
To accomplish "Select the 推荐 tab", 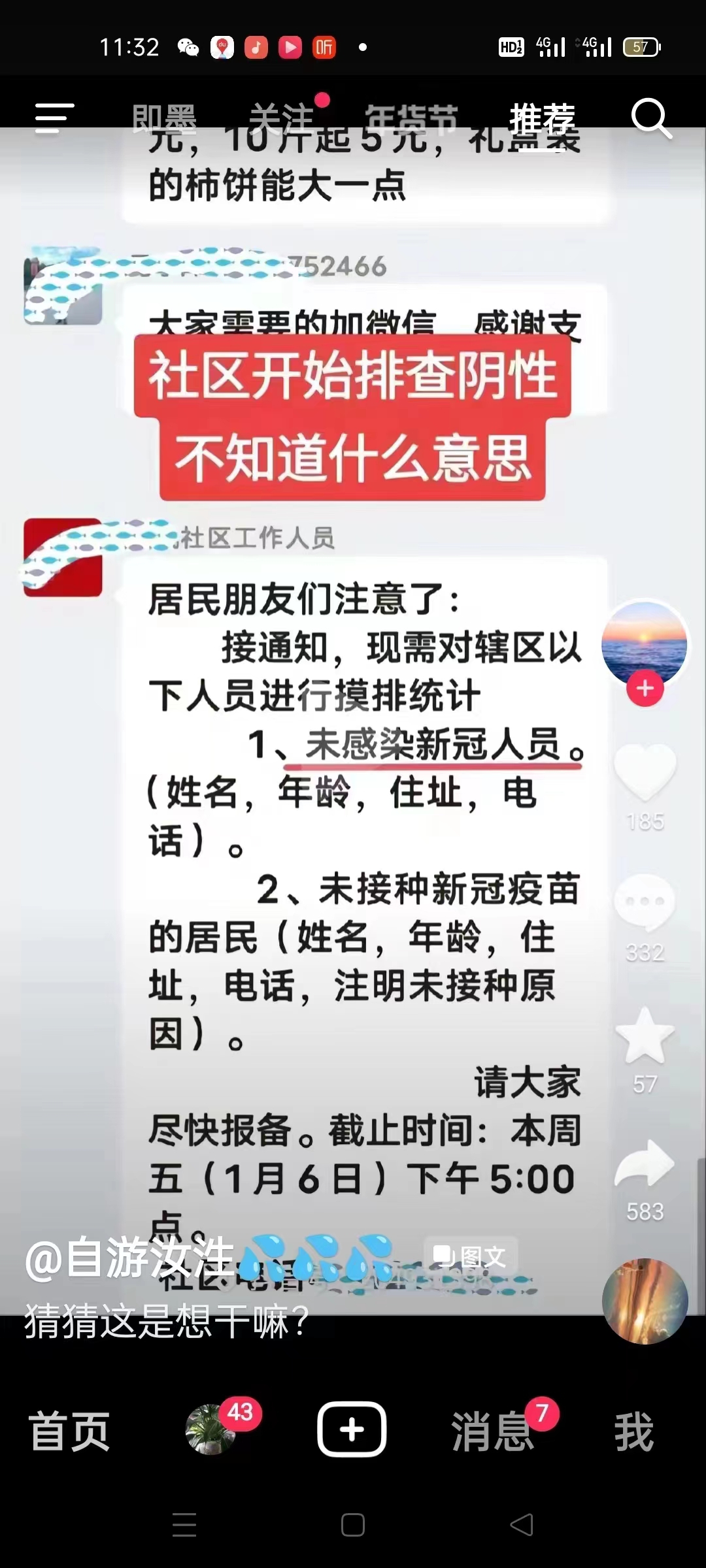I will pos(542,120).
